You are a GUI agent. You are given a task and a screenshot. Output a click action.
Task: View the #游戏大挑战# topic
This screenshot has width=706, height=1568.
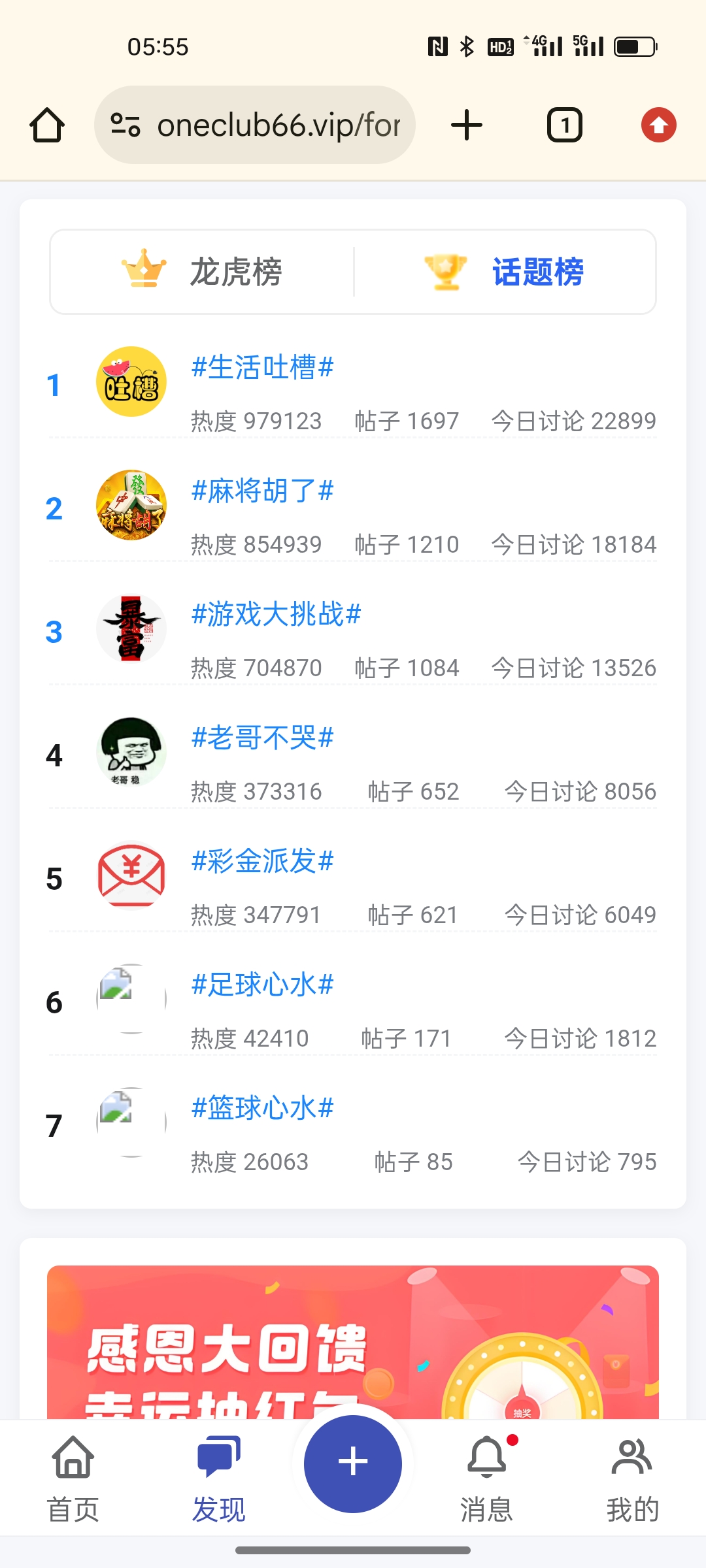(x=276, y=614)
